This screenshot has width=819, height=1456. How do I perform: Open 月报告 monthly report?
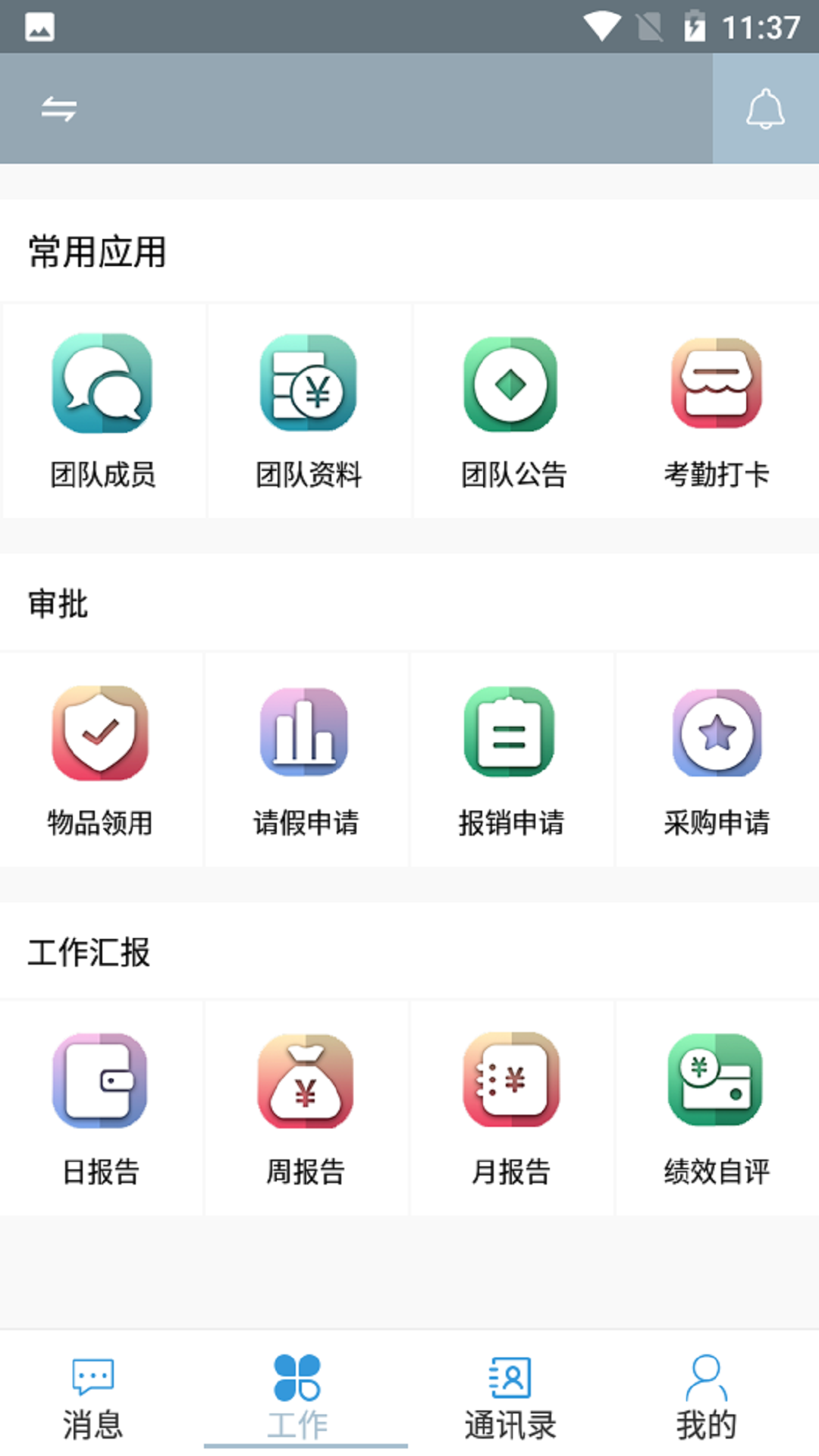coord(511,1108)
